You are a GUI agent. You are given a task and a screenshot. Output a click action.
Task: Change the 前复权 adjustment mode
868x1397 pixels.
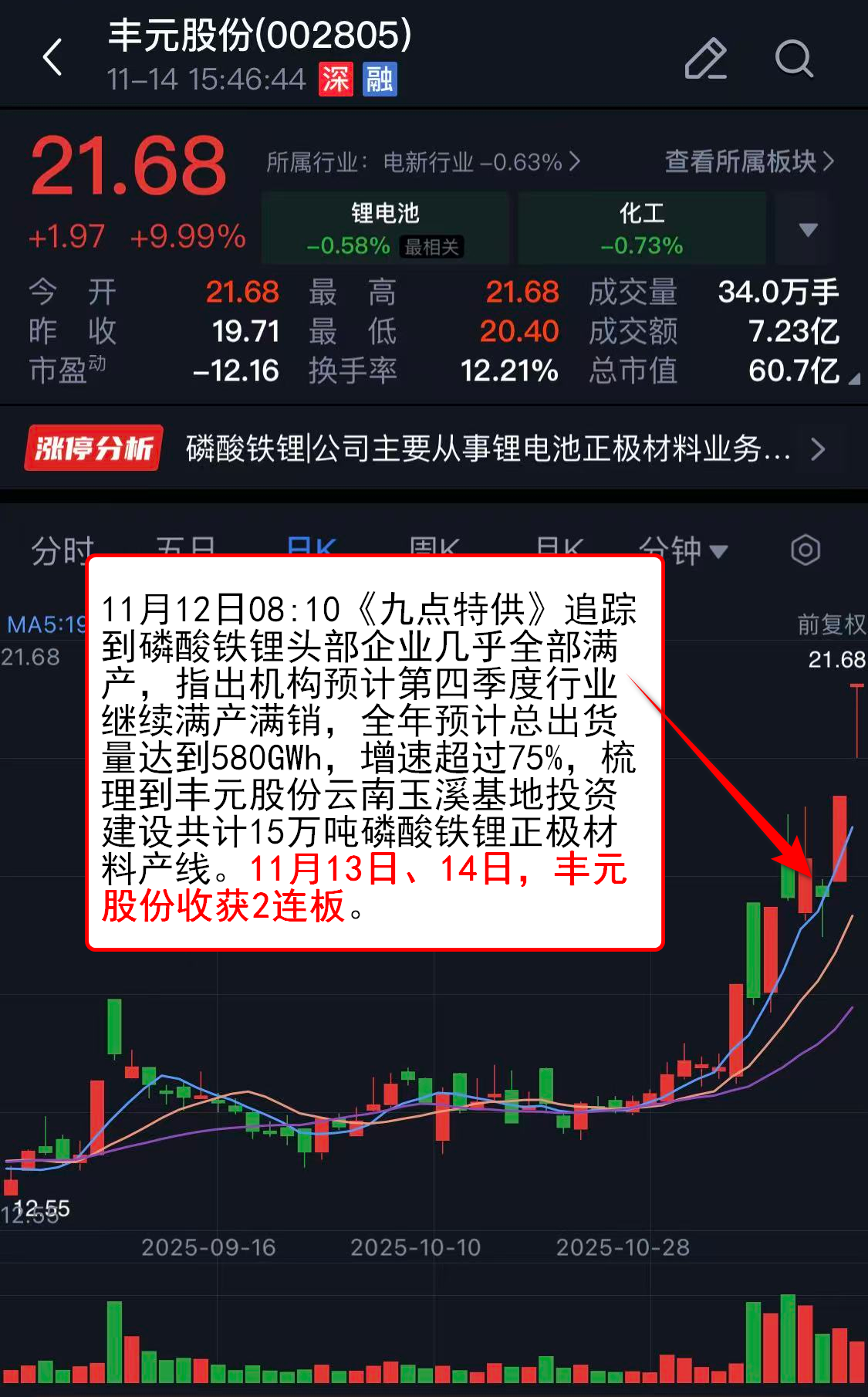click(x=831, y=624)
